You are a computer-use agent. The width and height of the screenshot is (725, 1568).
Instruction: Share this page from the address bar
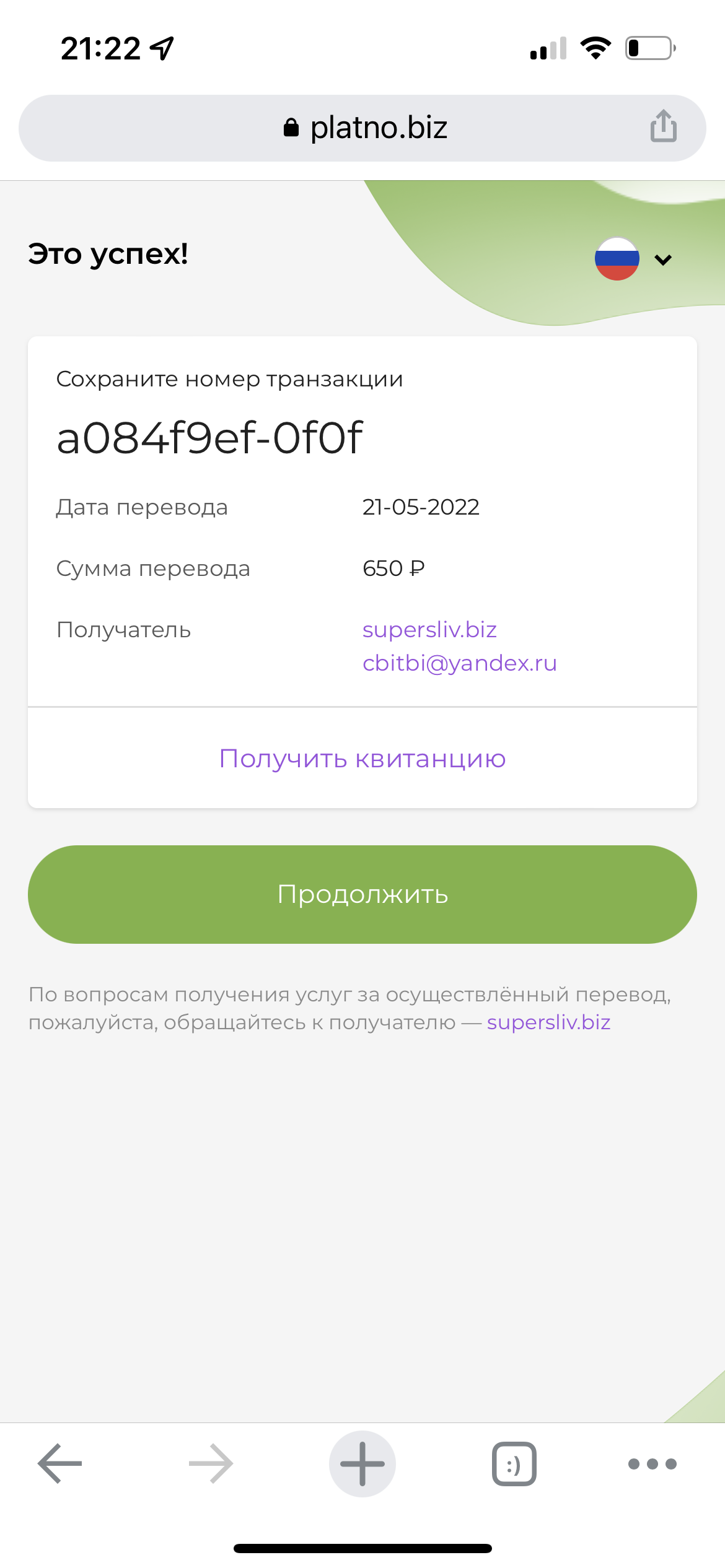click(x=663, y=126)
